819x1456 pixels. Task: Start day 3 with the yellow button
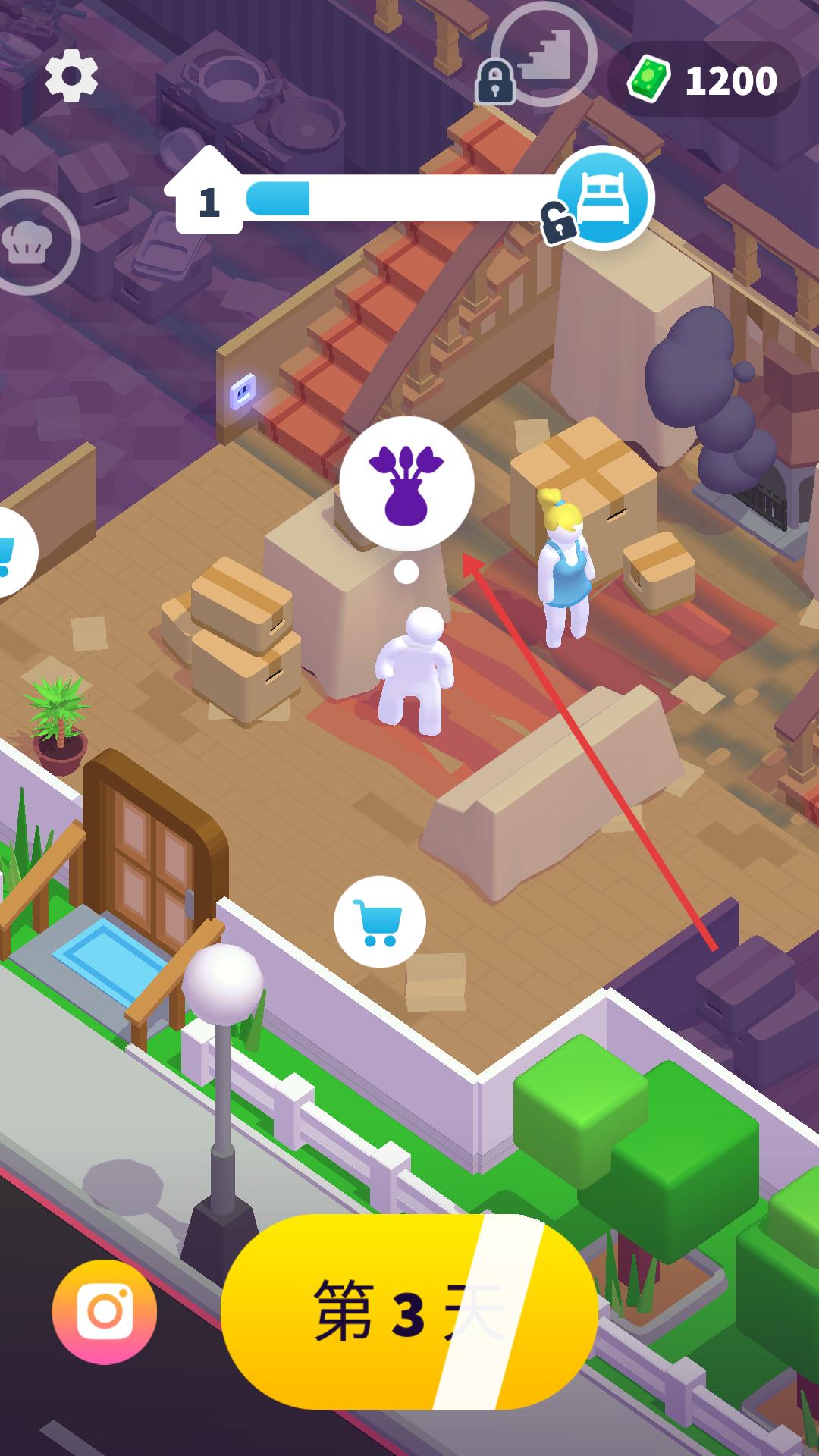point(408,1312)
